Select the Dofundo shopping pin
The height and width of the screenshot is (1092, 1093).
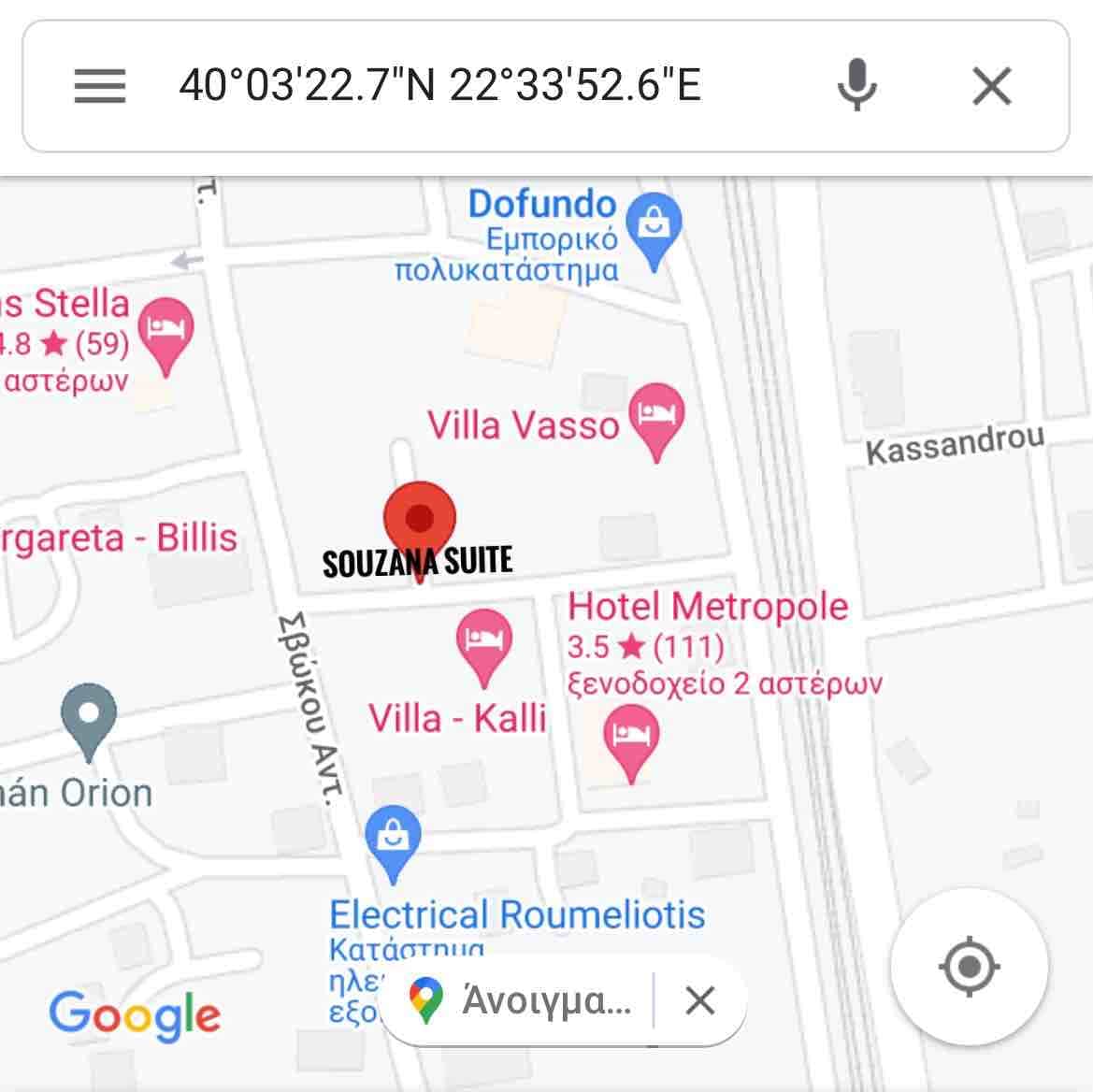654,225
